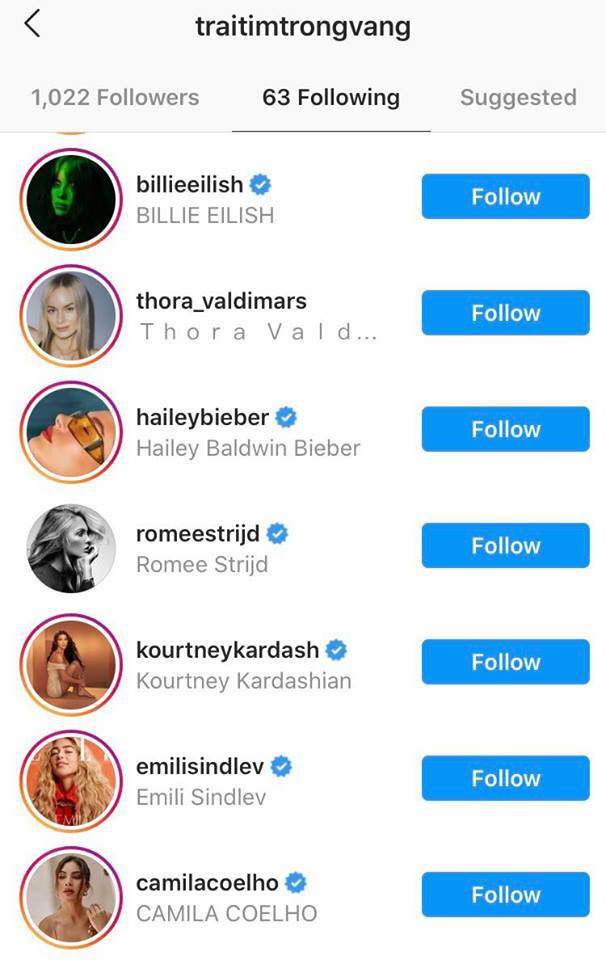Follow thora_valdimars
The height and width of the screenshot is (960, 606).
coord(505,313)
